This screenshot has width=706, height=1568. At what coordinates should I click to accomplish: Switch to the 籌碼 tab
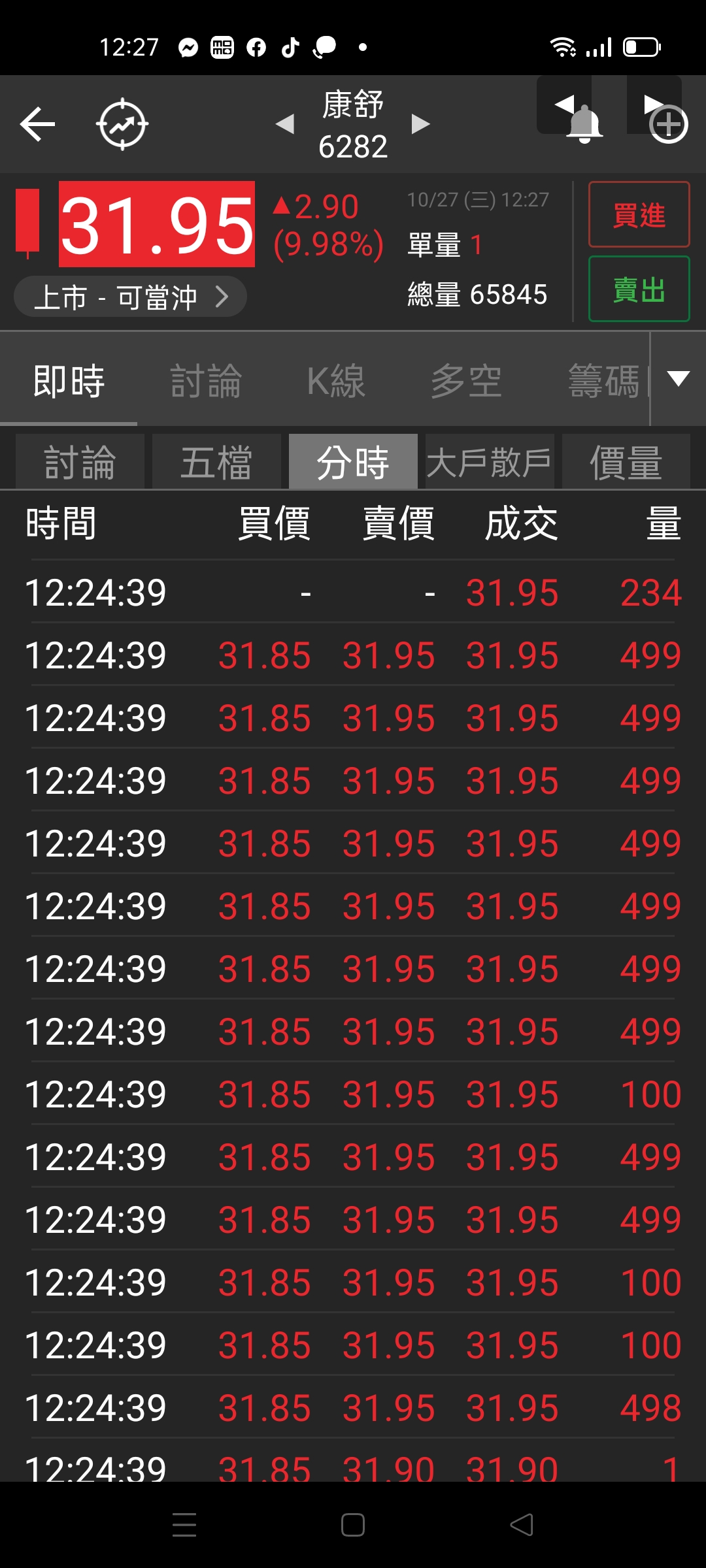[x=603, y=381]
